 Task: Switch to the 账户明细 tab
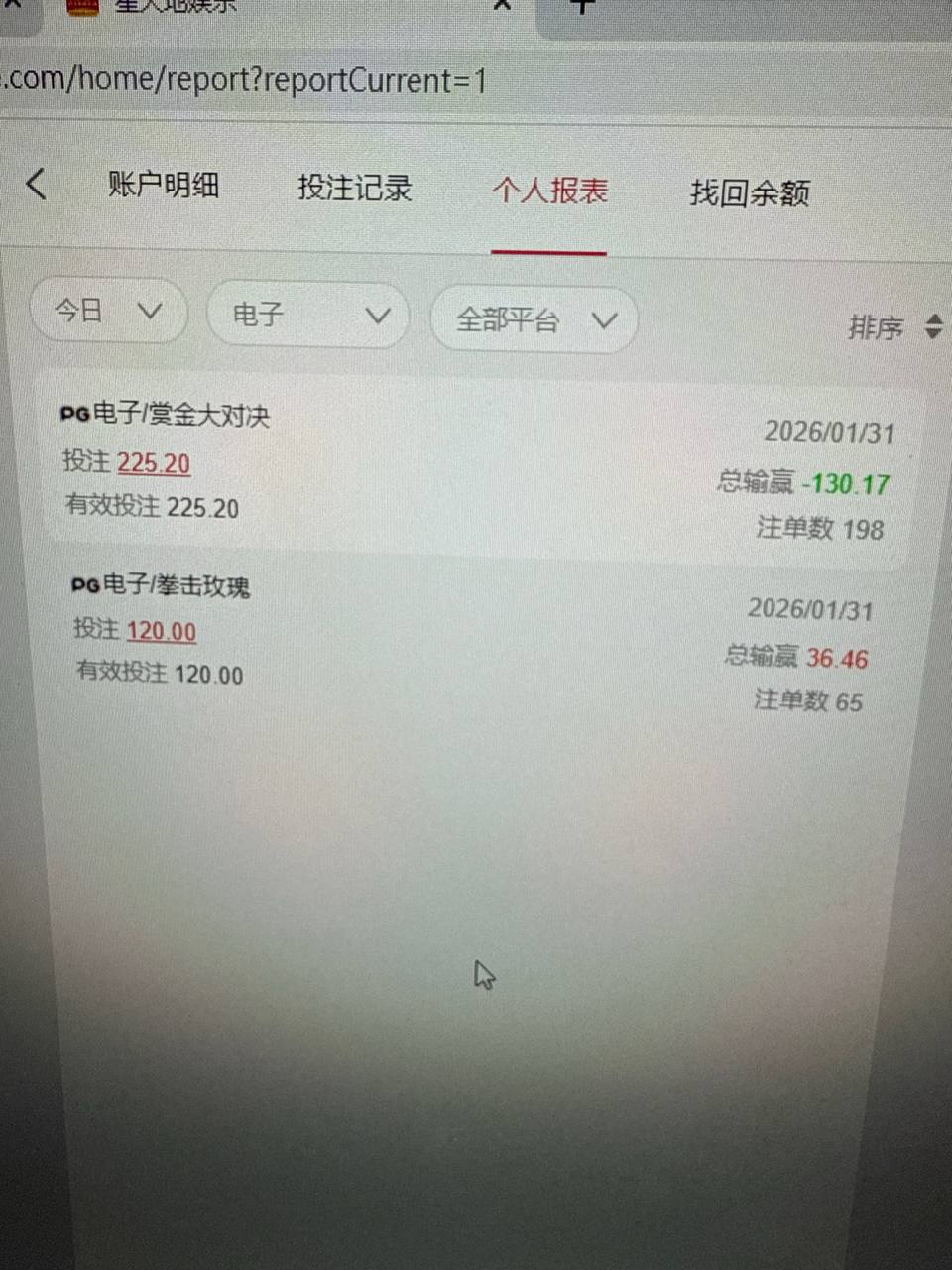(x=164, y=187)
